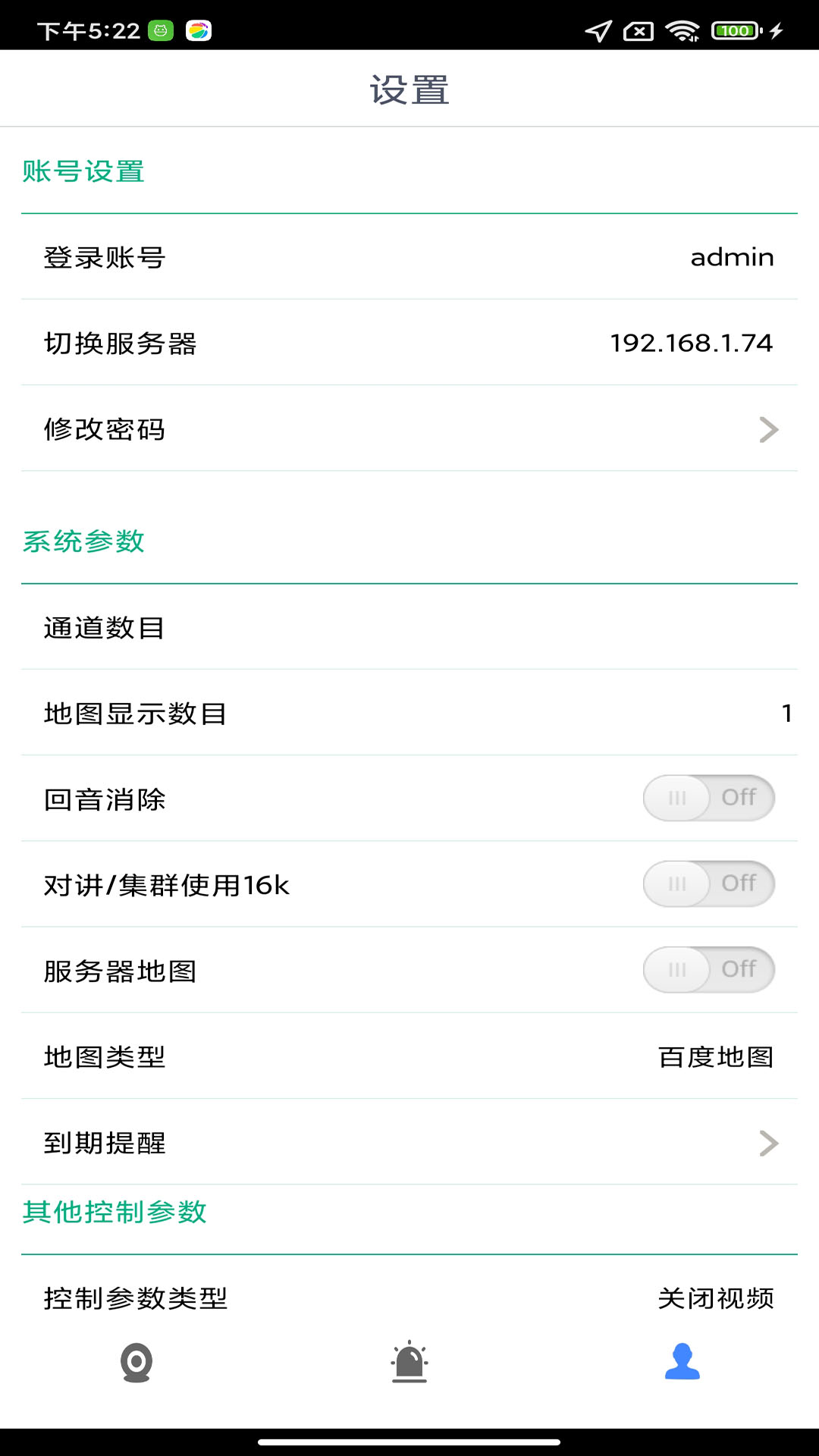Image resolution: width=819 pixels, height=1456 pixels.
Task: Open 修改密码 to change password
Action: click(409, 429)
